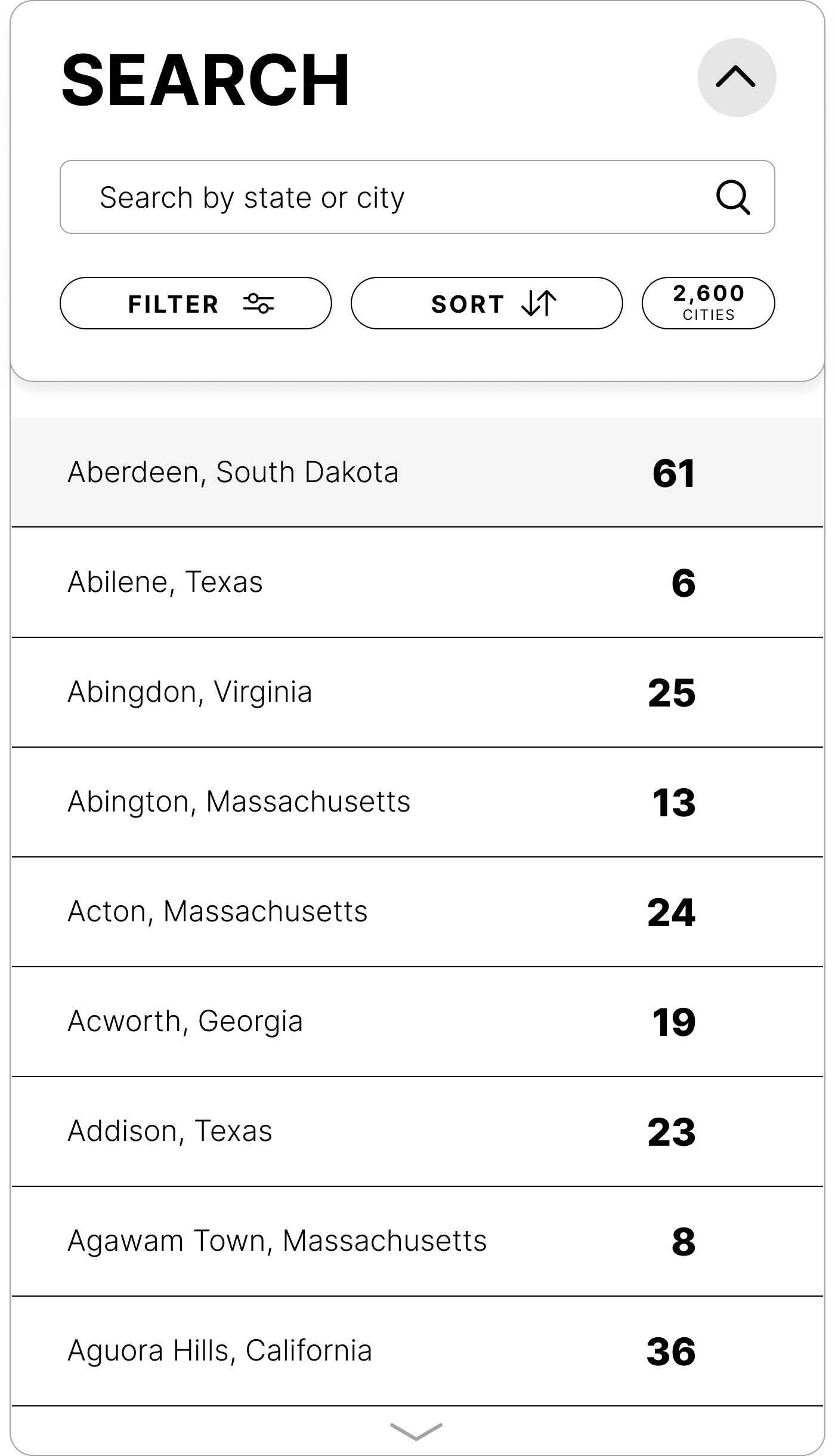Open the Sort options
Viewport: 835px width, 1456px height.
pos(487,303)
